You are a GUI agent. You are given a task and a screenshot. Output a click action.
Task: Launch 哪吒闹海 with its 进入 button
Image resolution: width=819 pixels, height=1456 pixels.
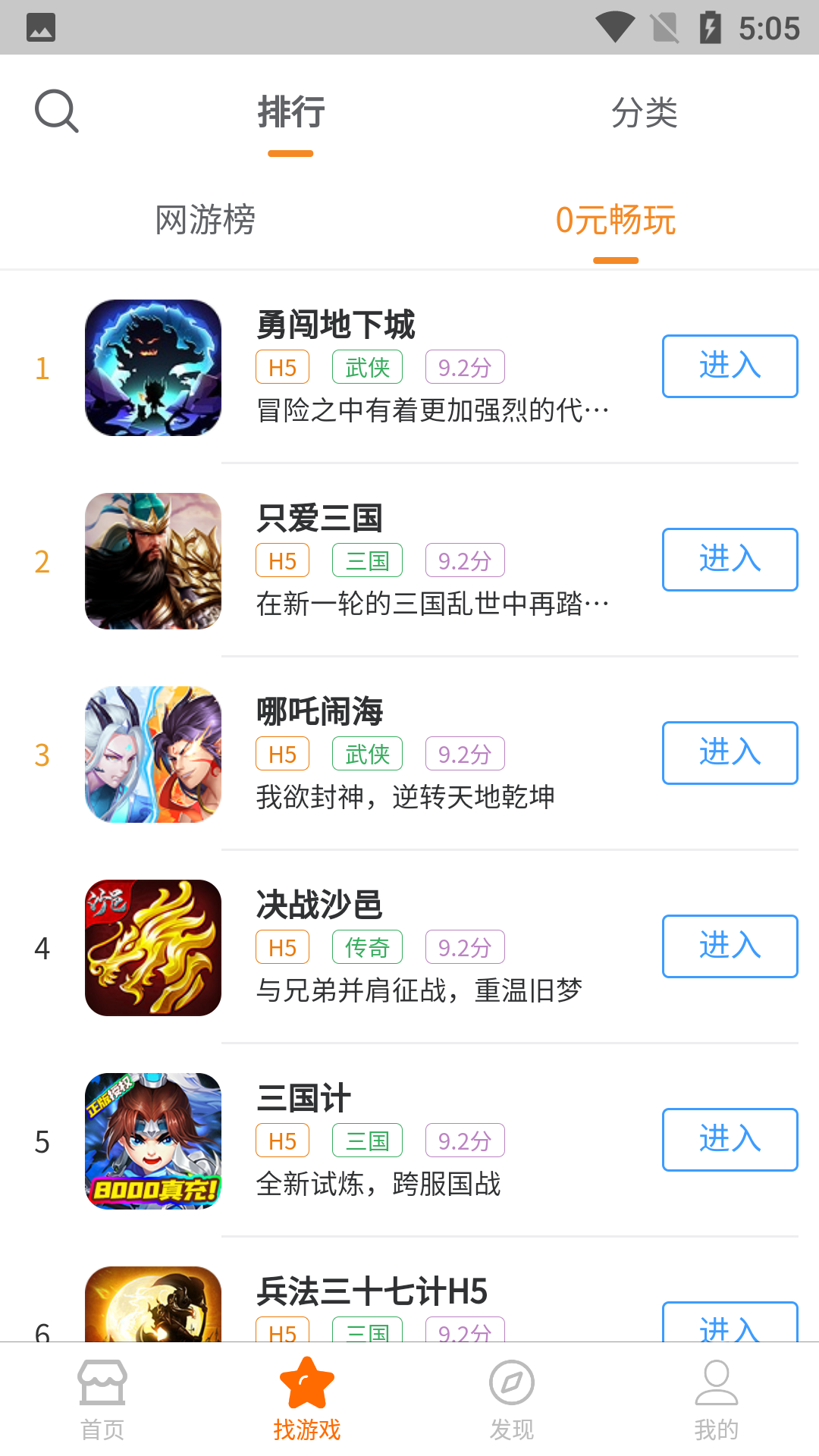tap(730, 753)
